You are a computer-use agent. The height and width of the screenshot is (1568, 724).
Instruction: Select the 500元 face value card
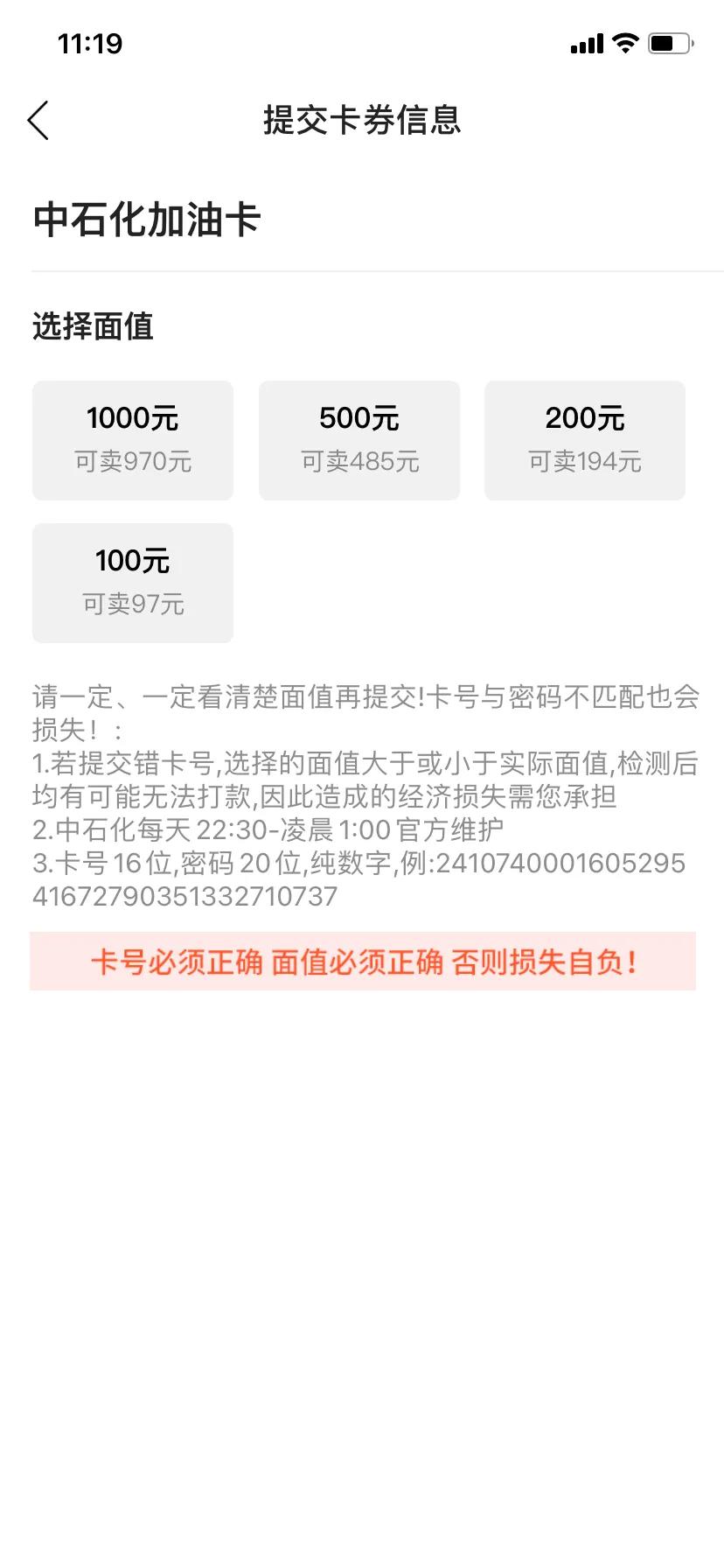(x=359, y=439)
